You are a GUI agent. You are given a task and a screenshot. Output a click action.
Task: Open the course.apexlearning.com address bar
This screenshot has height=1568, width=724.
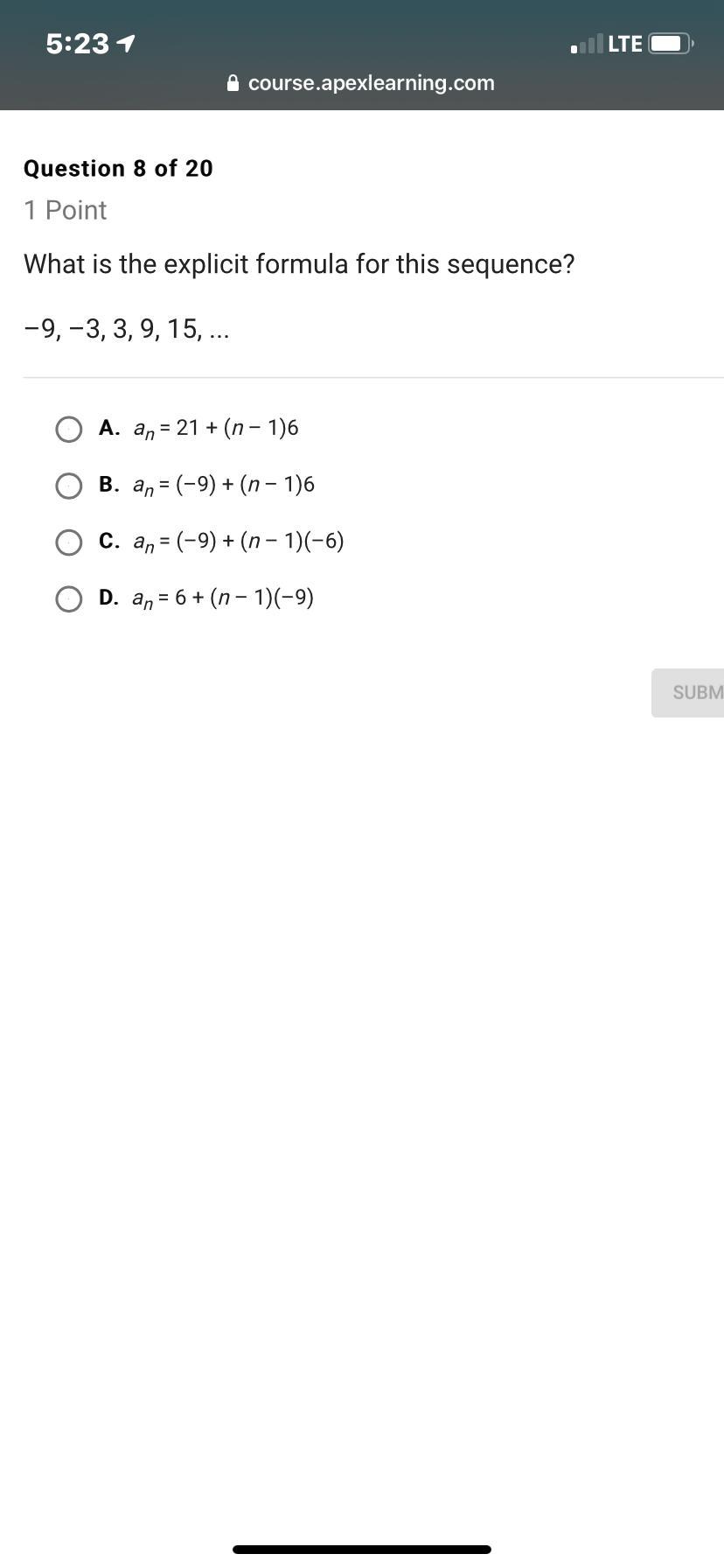[x=361, y=83]
